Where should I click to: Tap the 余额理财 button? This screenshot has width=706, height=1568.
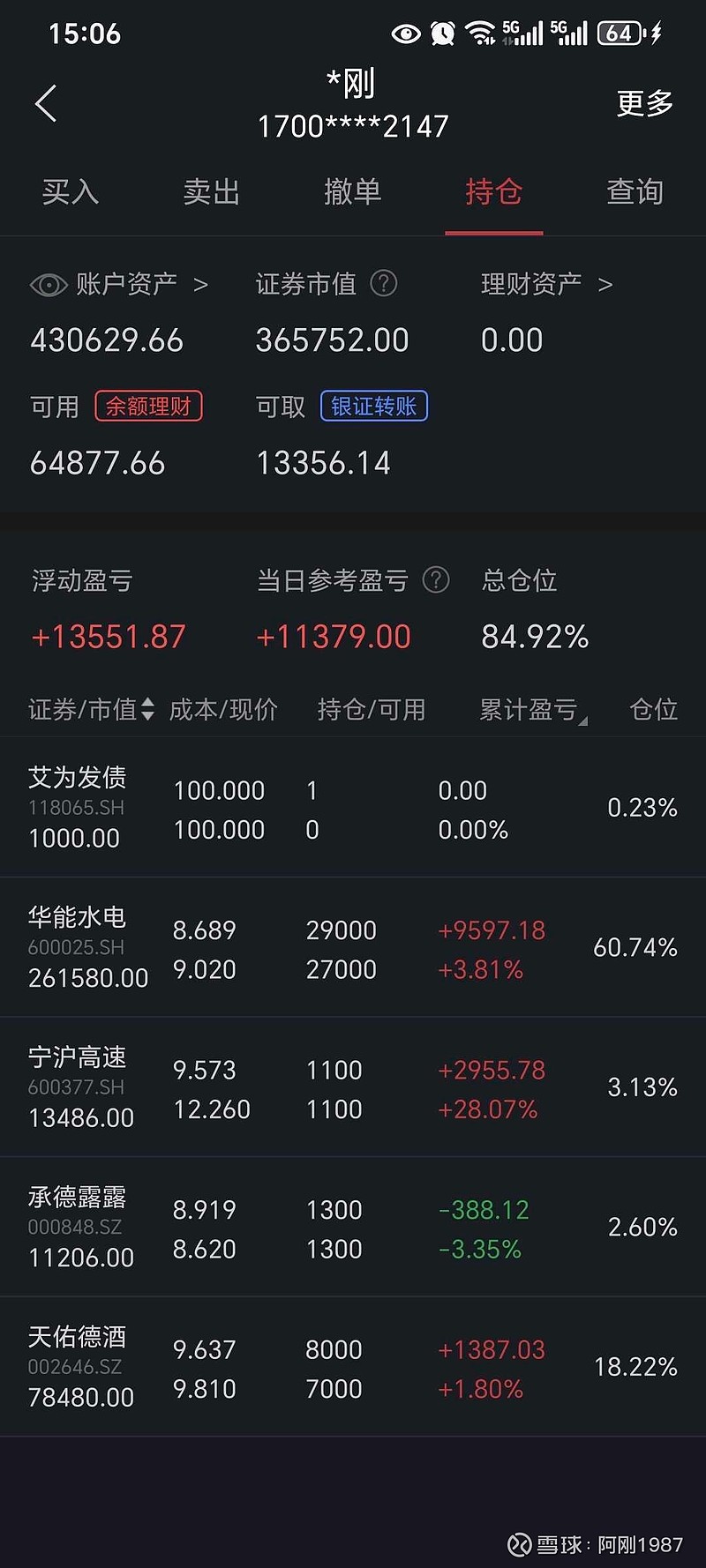coord(148,406)
